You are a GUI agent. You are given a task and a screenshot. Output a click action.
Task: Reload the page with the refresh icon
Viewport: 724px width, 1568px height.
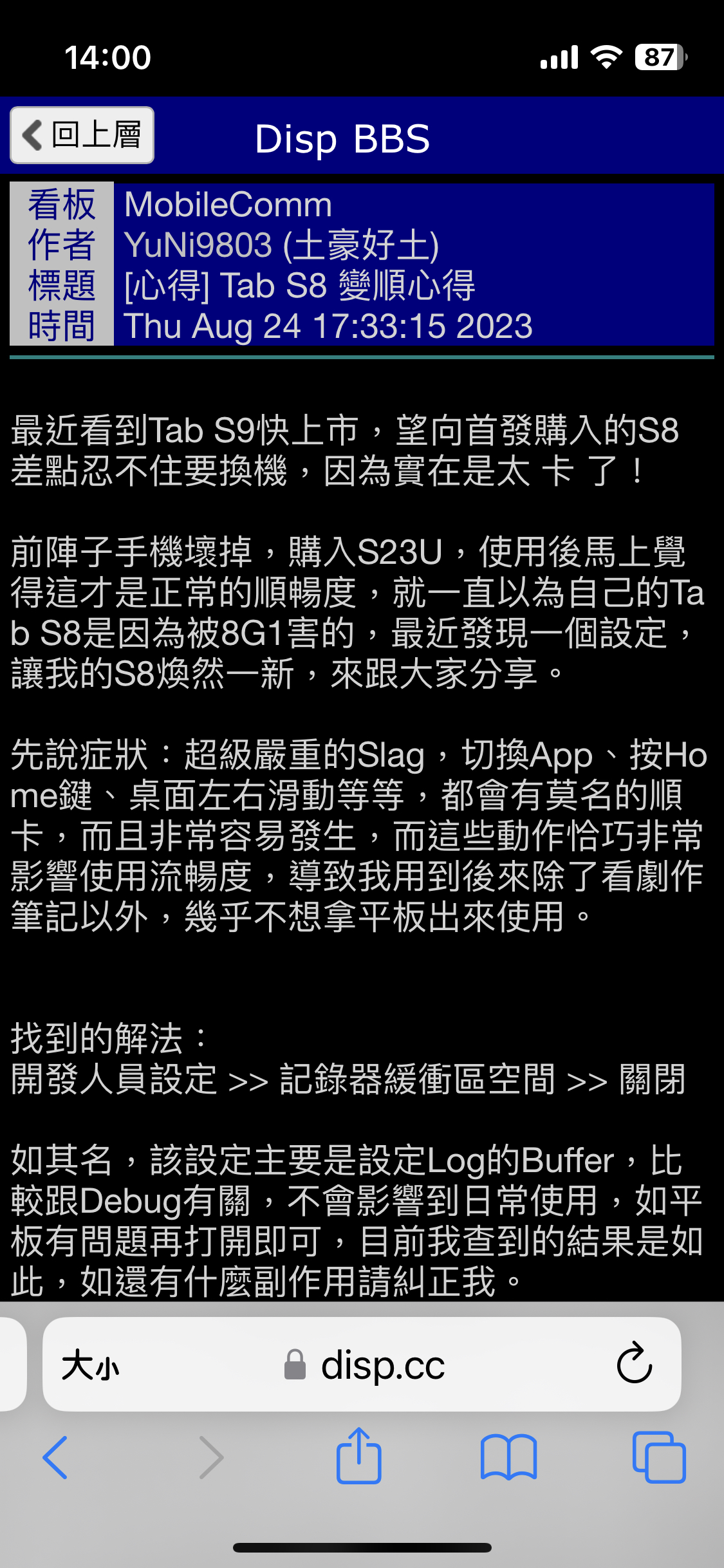coord(634,1363)
